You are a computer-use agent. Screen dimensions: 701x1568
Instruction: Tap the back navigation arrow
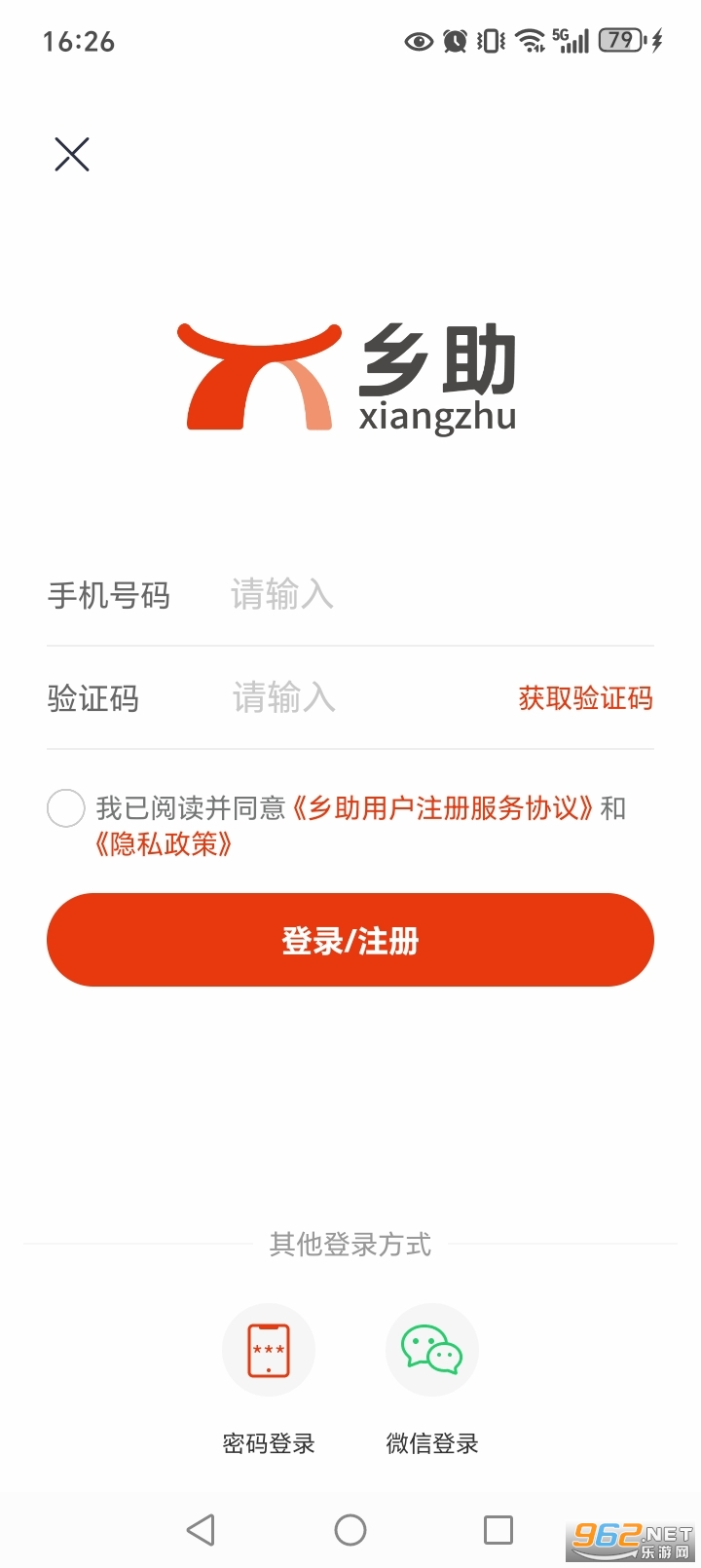(x=202, y=1529)
